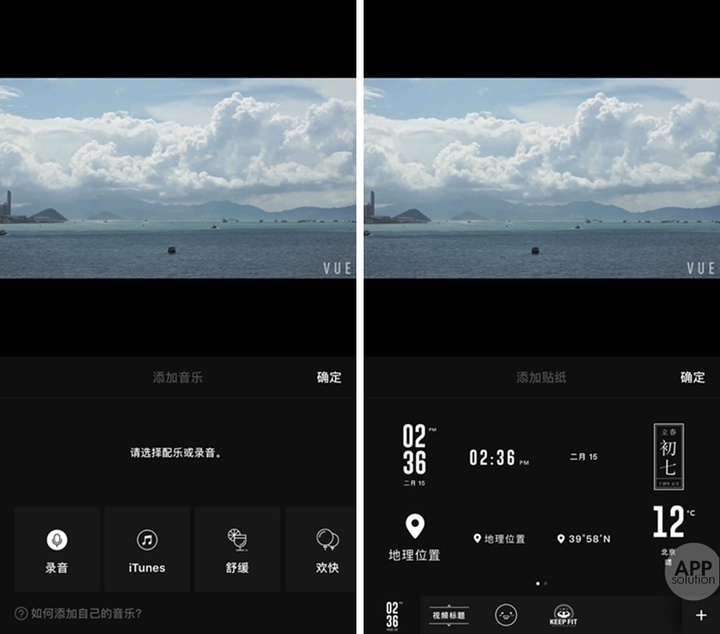Add the horizontal 02:36 PM time sticker
720x634 pixels.
(x=499, y=457)
